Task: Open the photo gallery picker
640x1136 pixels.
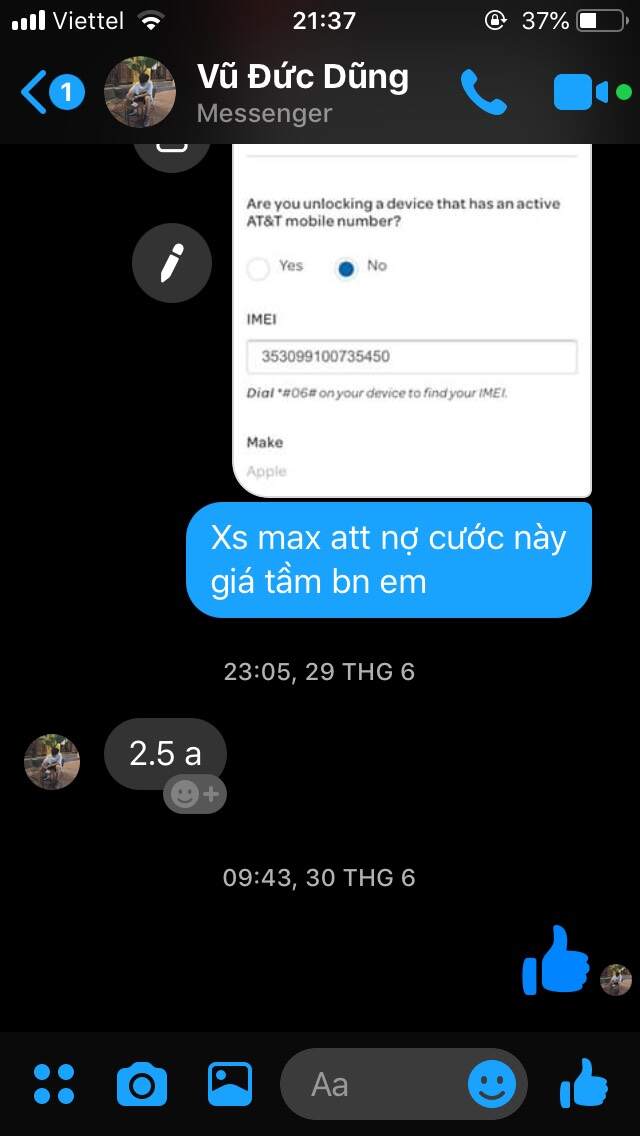Action: click(x=230, y=1083)
